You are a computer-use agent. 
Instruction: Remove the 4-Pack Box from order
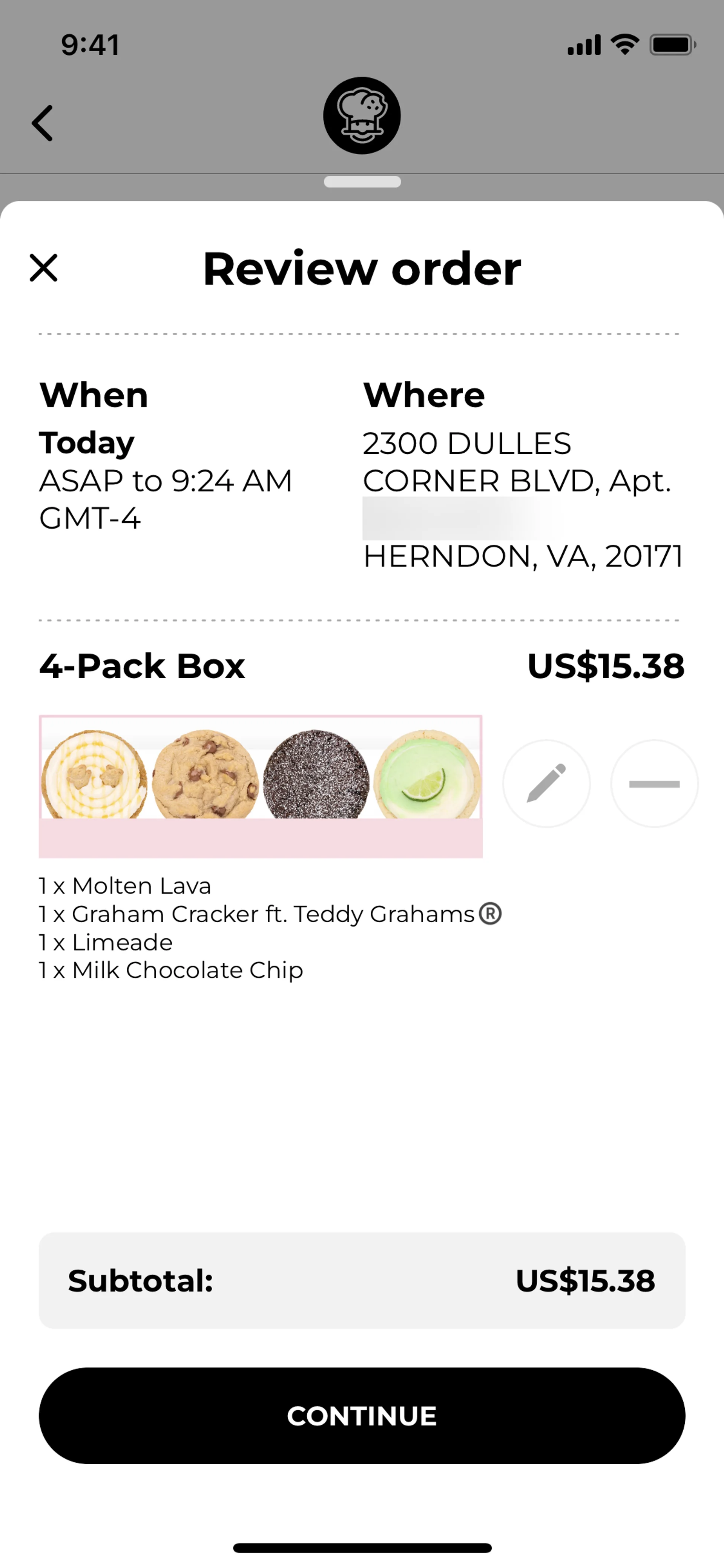[654, 783]
